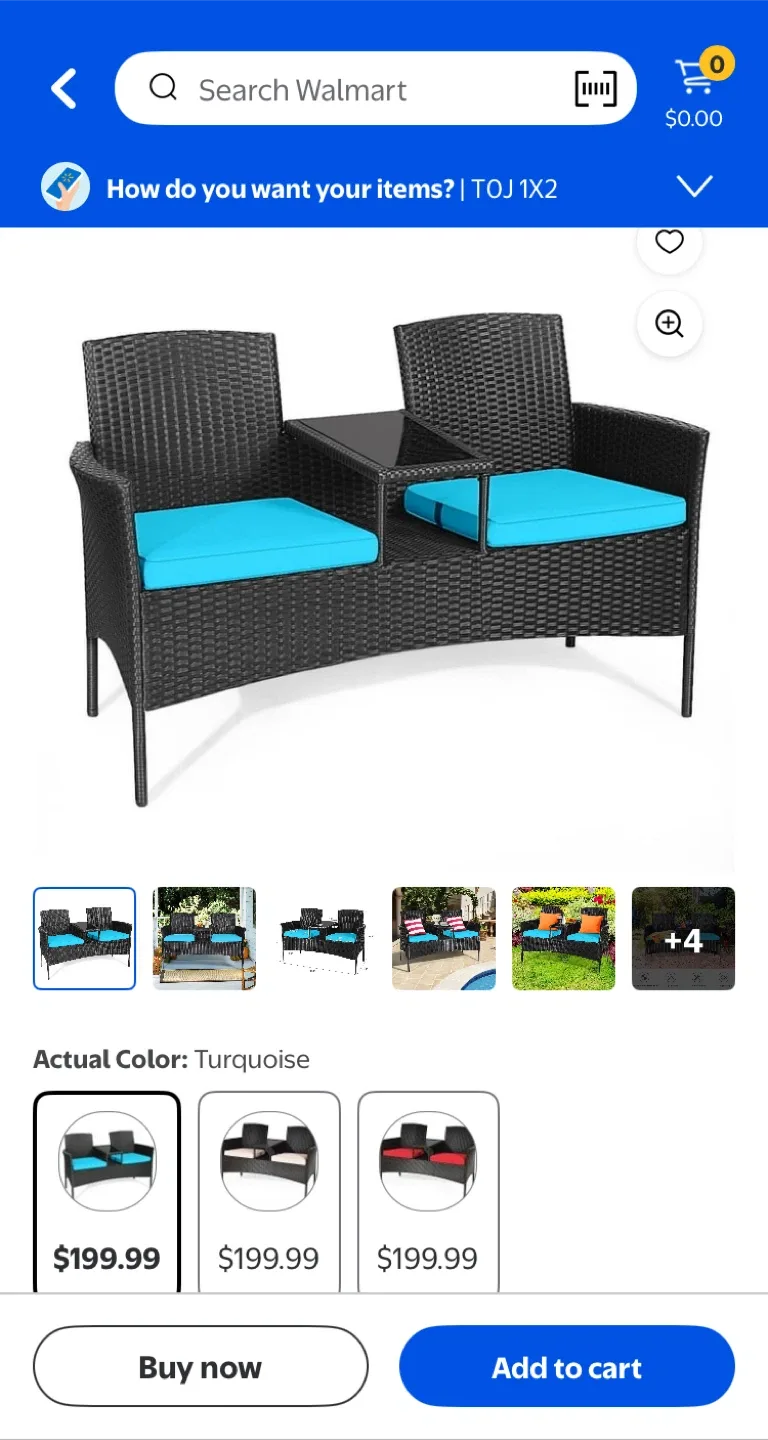Add item to favorites with heart icon
Screen dimensions: 768x1440
[669, 242]
